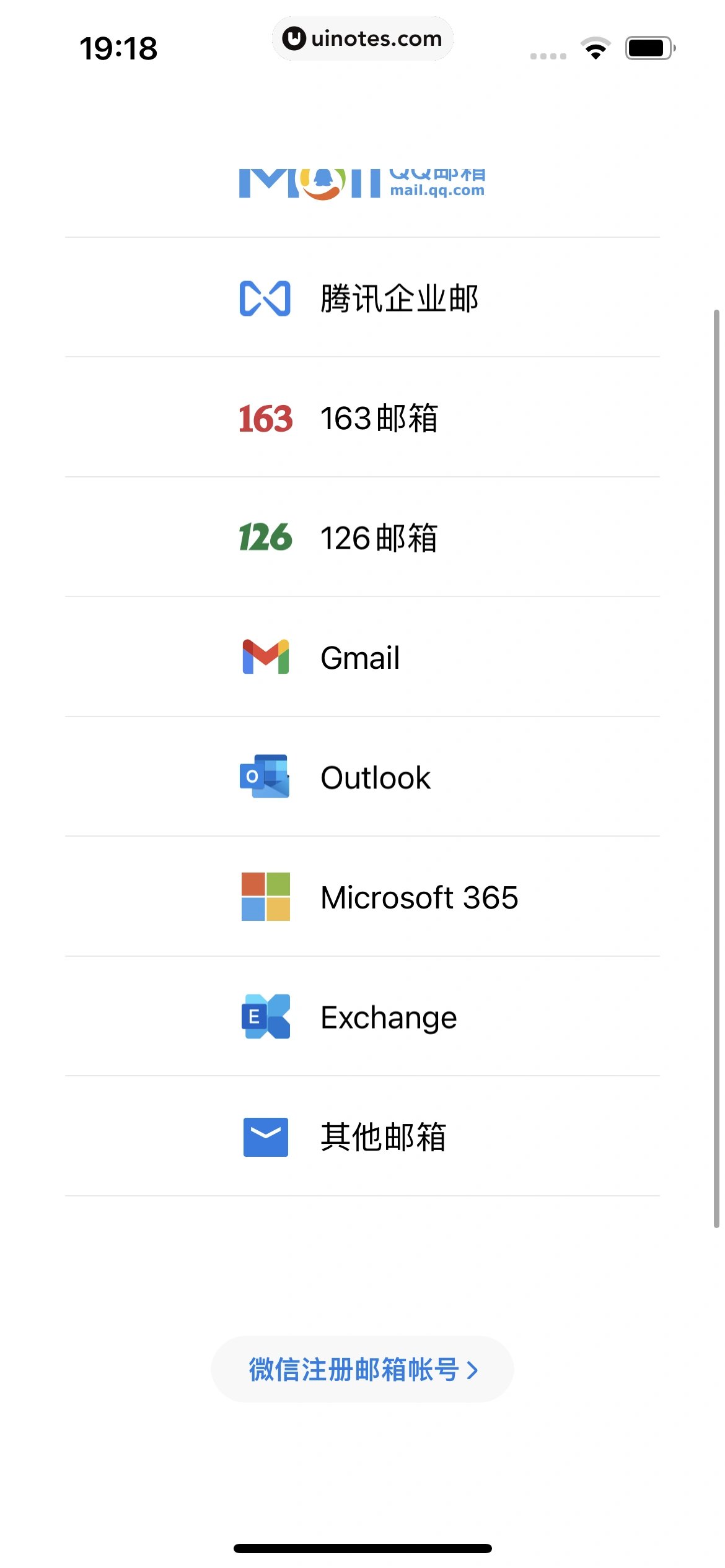Select the Microsoft 365 row
725x1568 pixels.
point(420,897)
